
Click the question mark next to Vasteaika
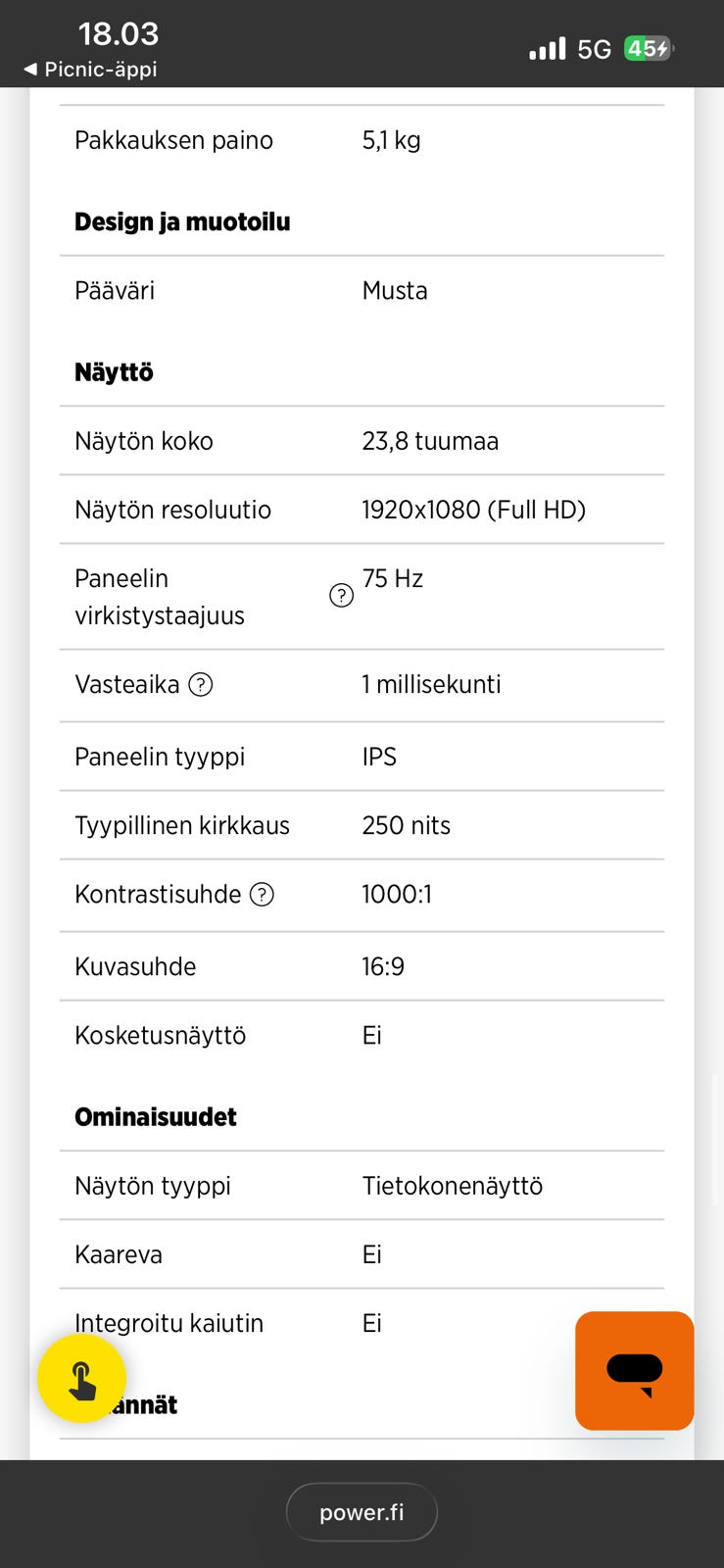tap(201, 685)
